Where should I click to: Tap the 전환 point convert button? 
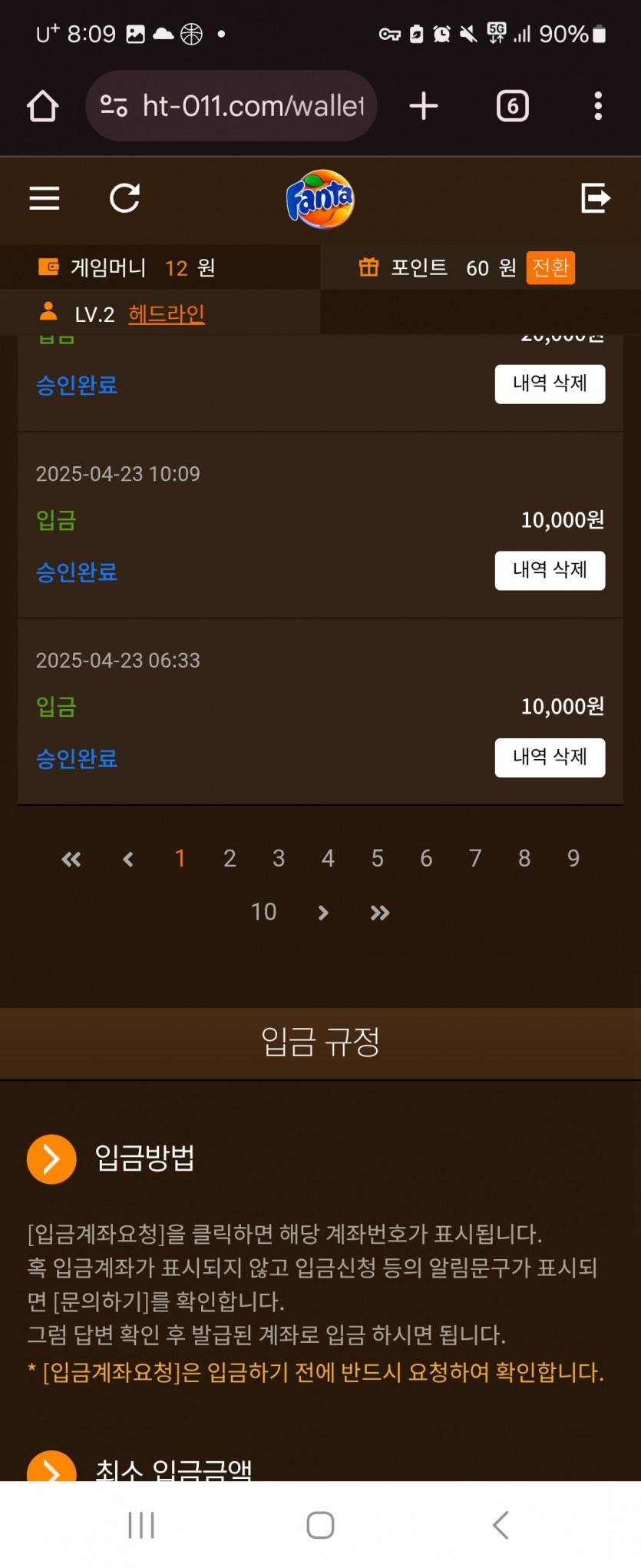pyautogui.click(x=550, y=267)
